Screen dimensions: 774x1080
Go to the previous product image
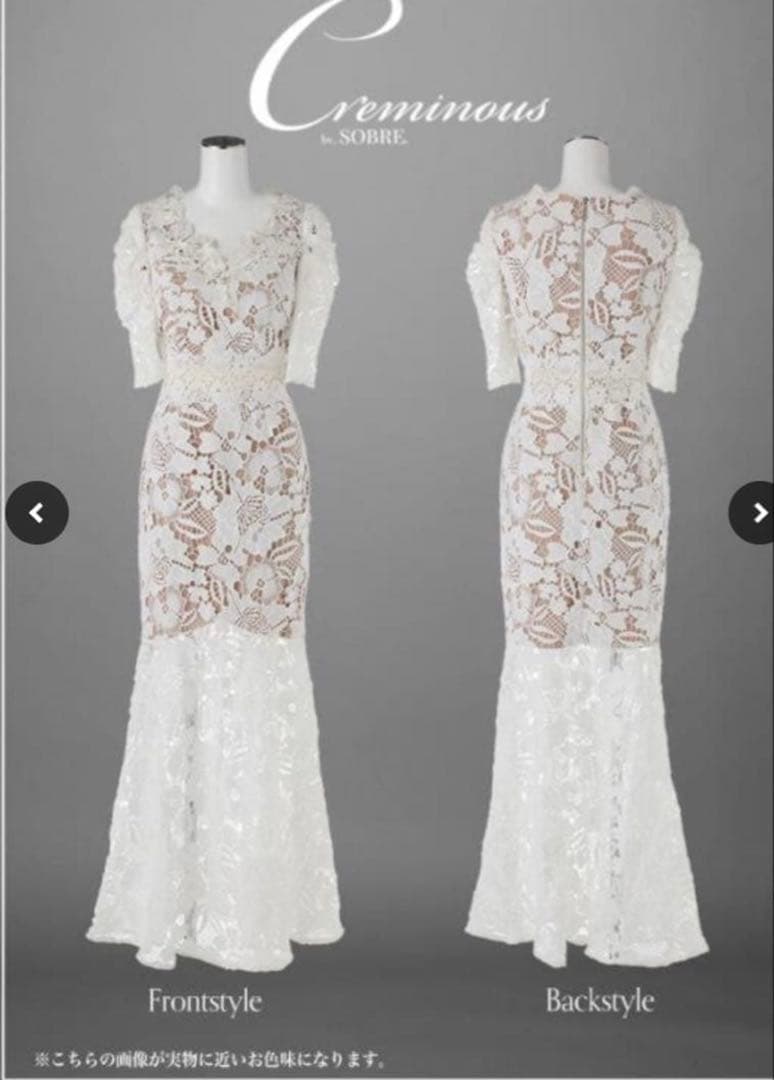pyautogui.click(x=37, y=513)
